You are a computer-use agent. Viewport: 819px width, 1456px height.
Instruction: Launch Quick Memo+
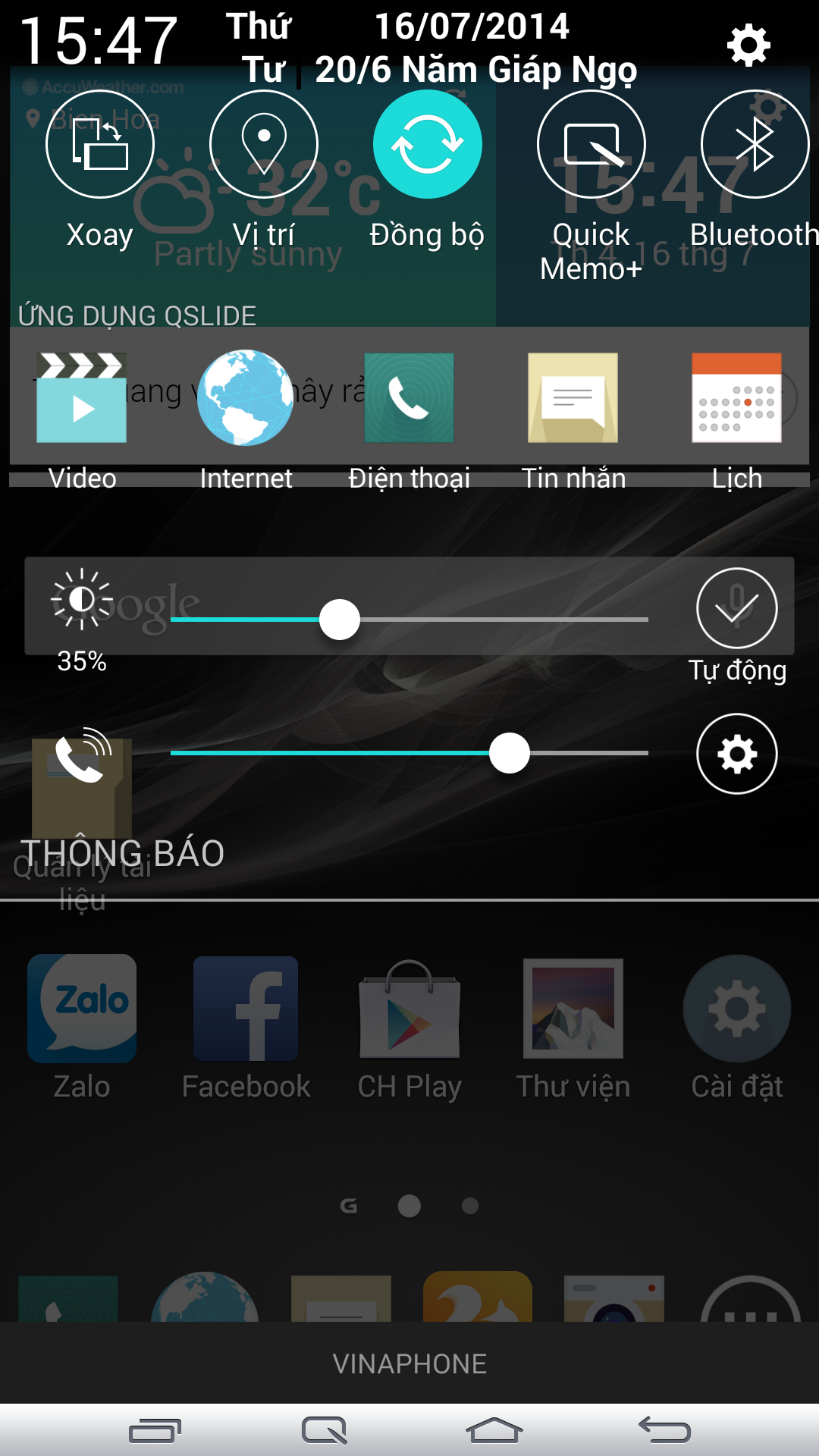591,144
